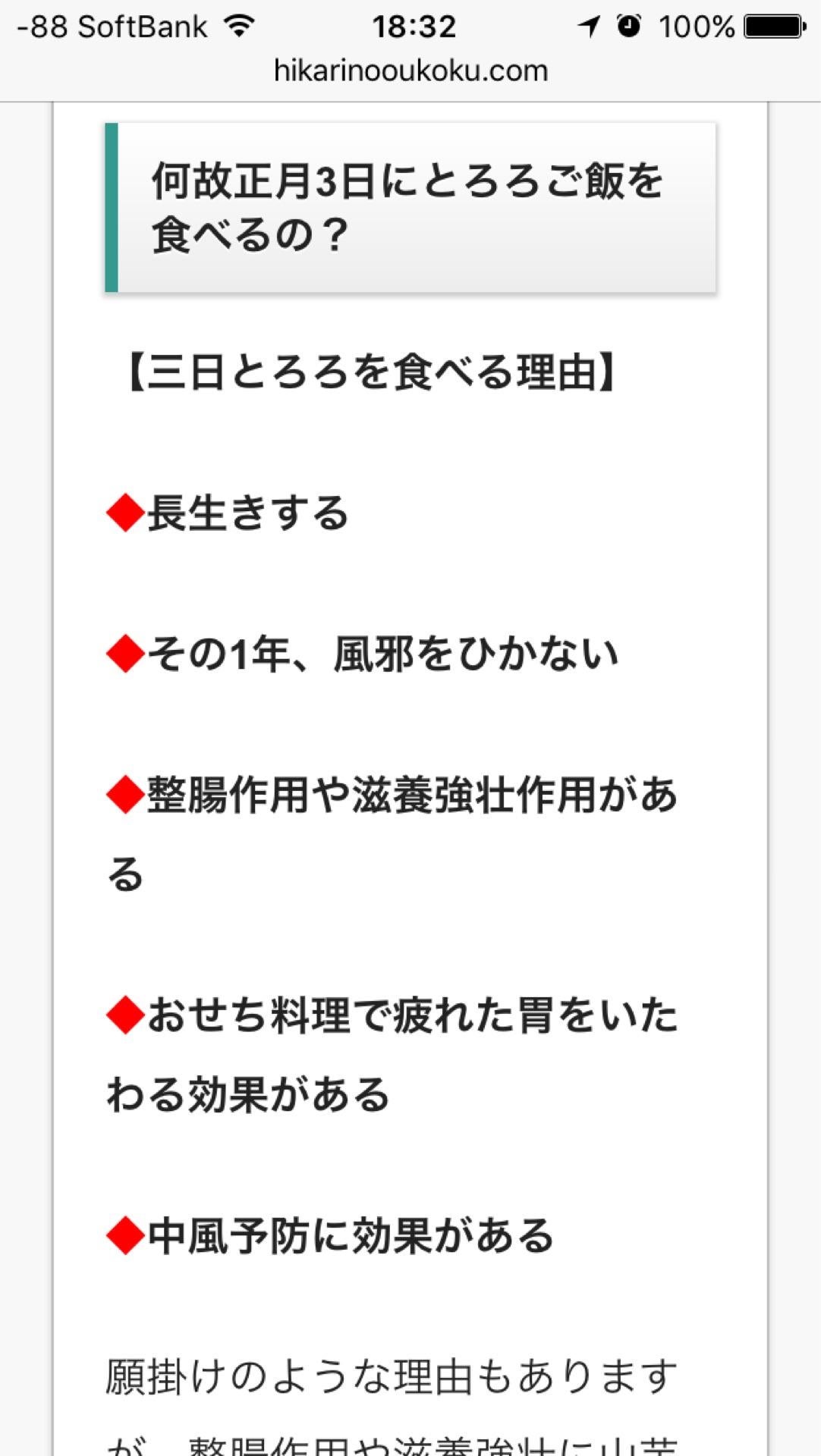
Task: Tap the -88 signal strength reading
Action: [43, 25]
